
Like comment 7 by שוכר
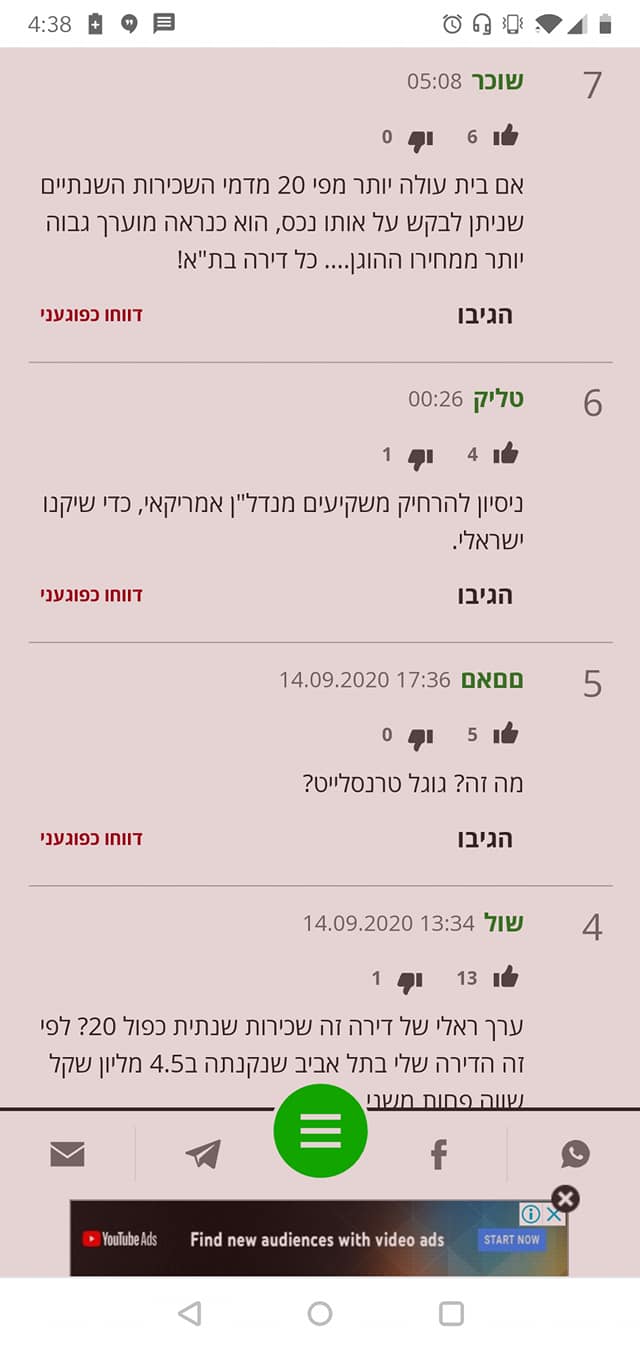[x=506, y=136]
